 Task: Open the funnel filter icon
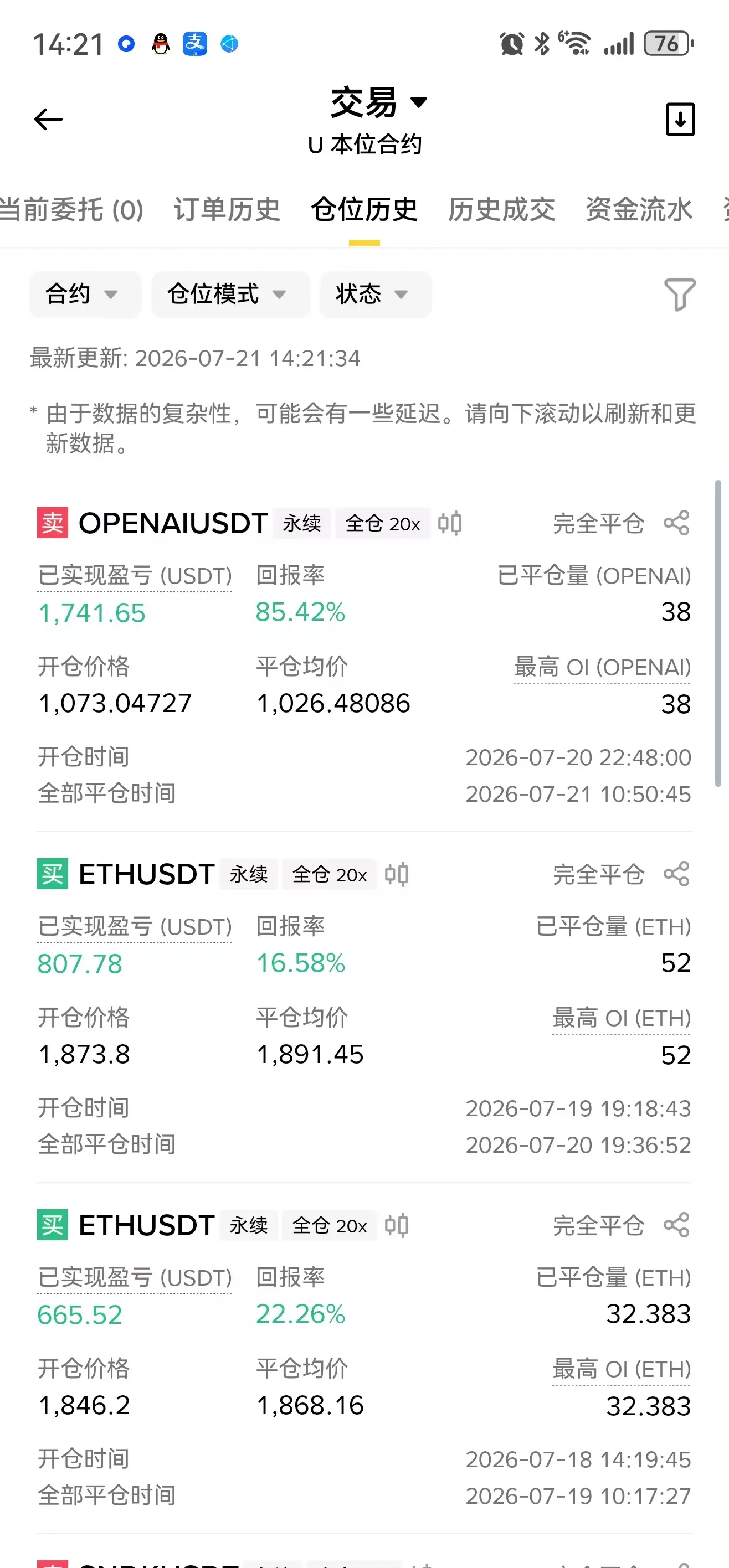(680, 295)
